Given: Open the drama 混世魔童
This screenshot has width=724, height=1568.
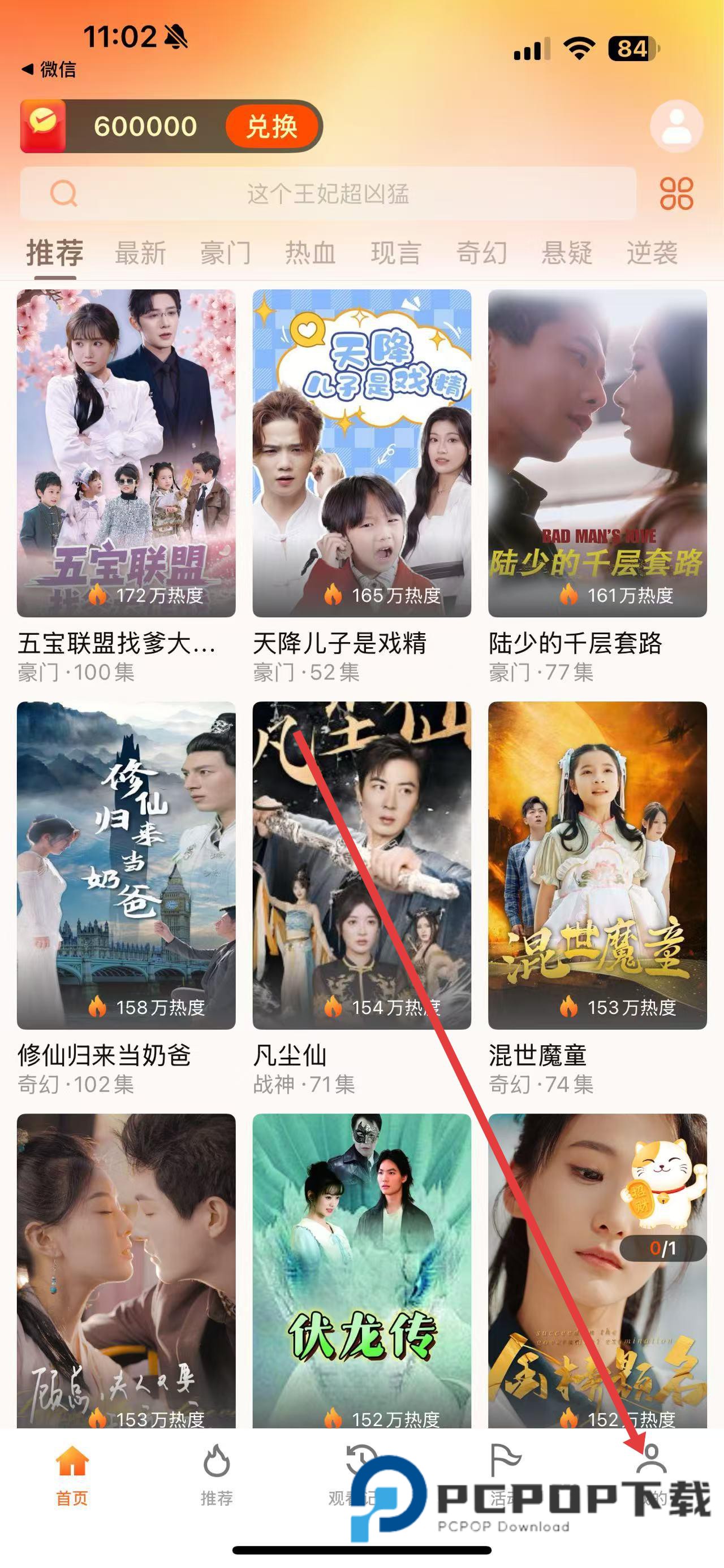Looking at the screenshot, I should click(x=597, y=864).
